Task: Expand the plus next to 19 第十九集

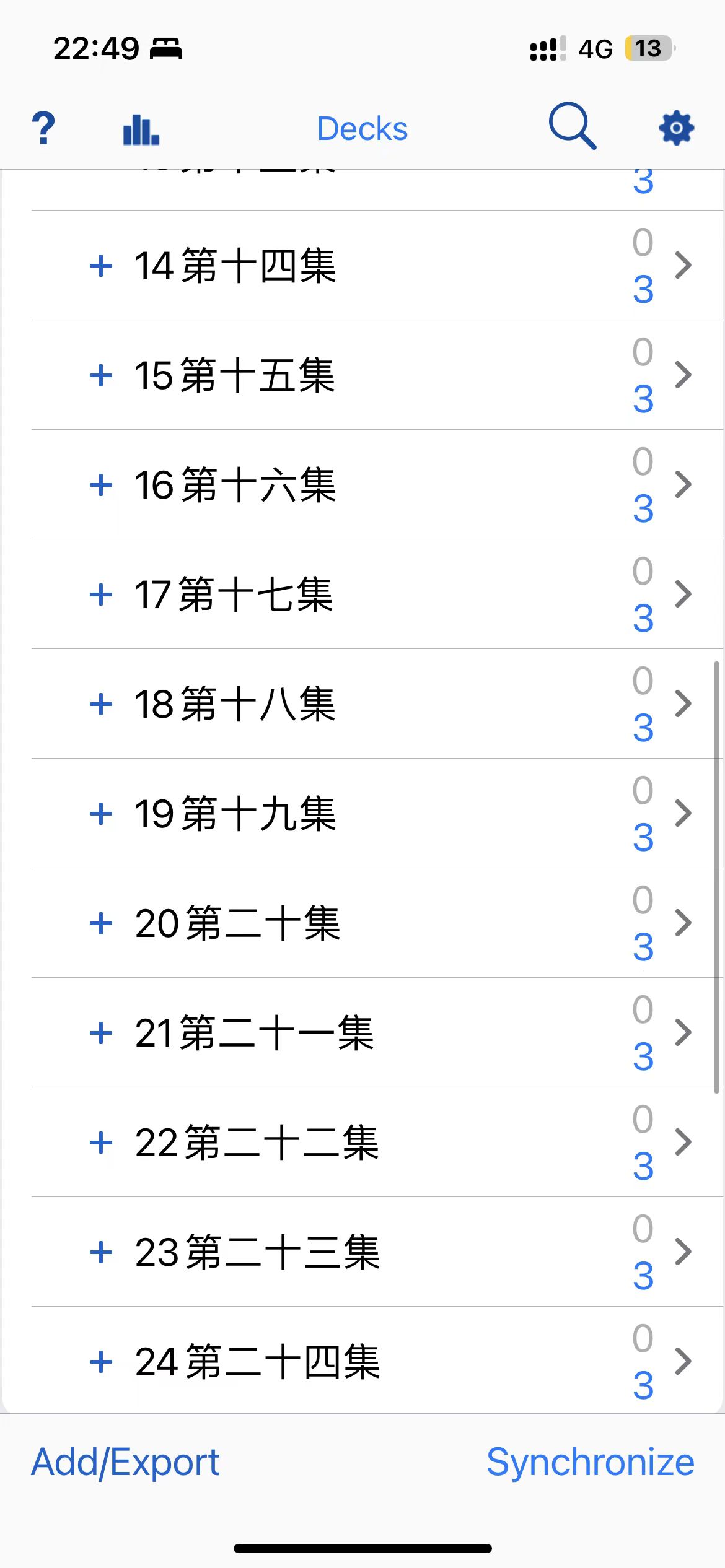Action: point(101,814)
